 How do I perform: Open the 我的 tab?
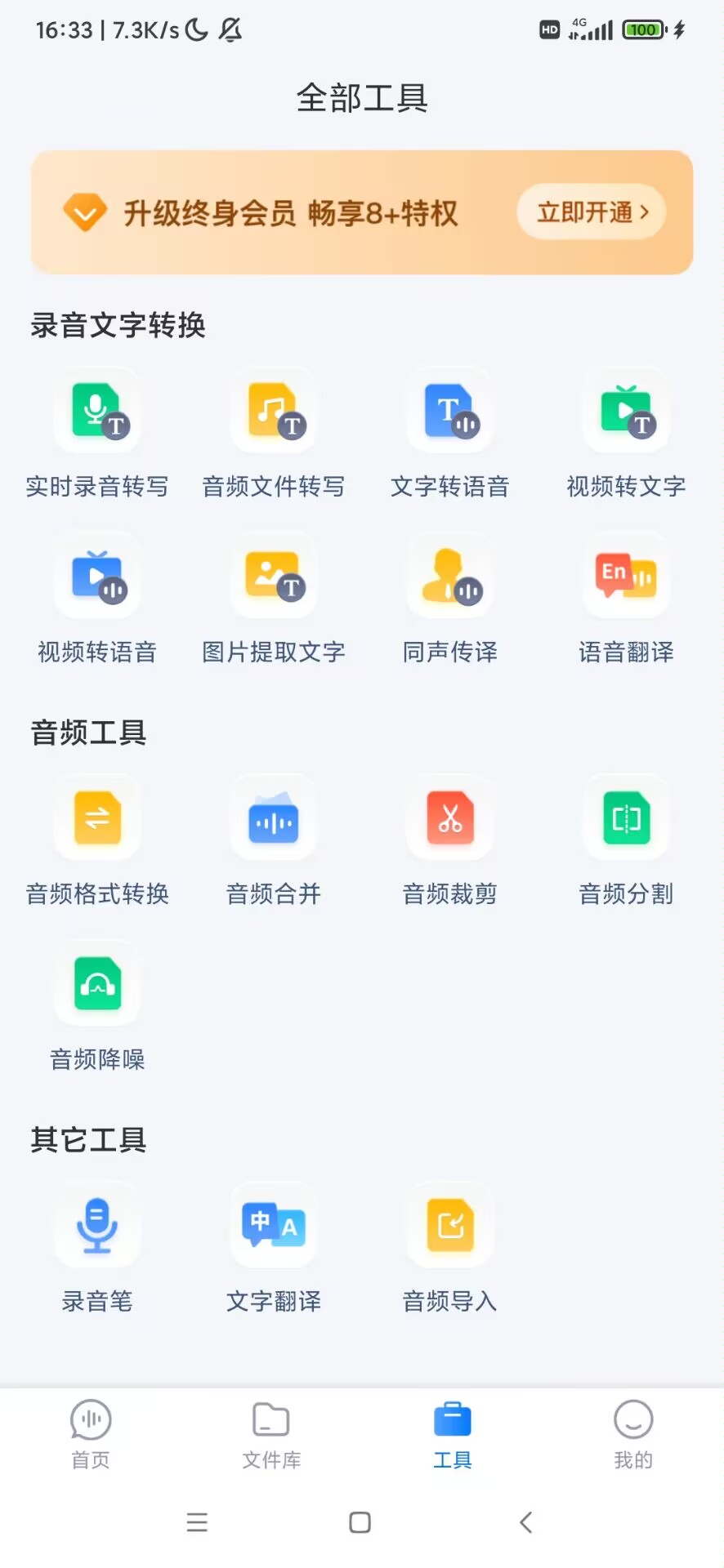633,1434
